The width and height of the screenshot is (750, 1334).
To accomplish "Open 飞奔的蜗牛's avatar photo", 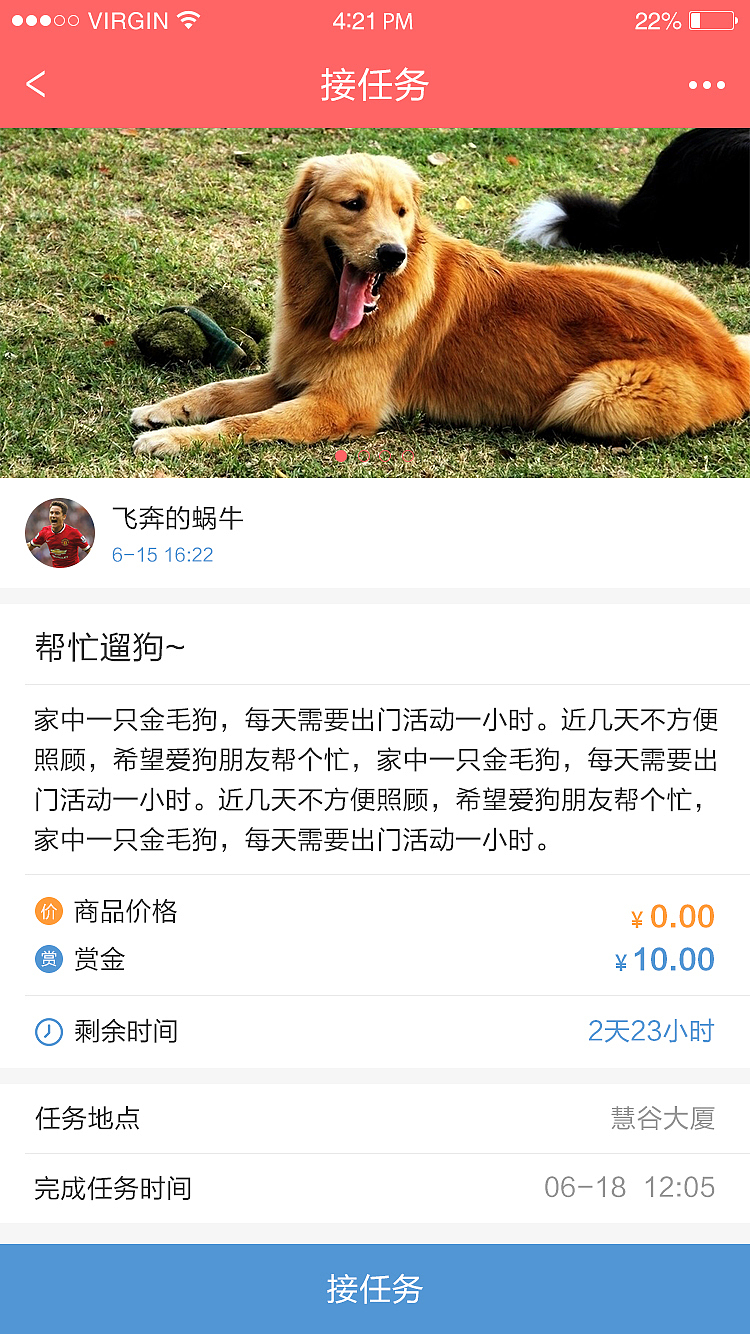I will (59, 533).
